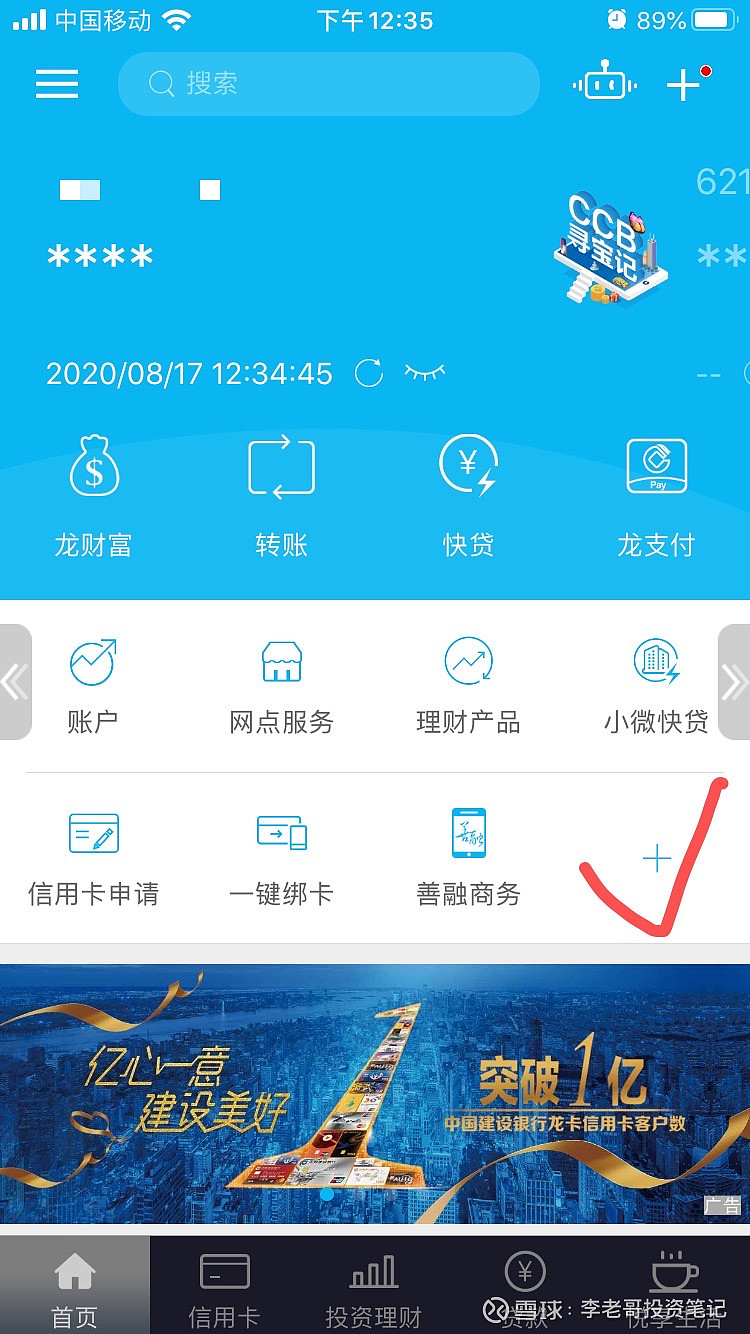Add a custom shortcut with plus button
The width and height of the screenshot is (750, 1334).
pos(656,858)
